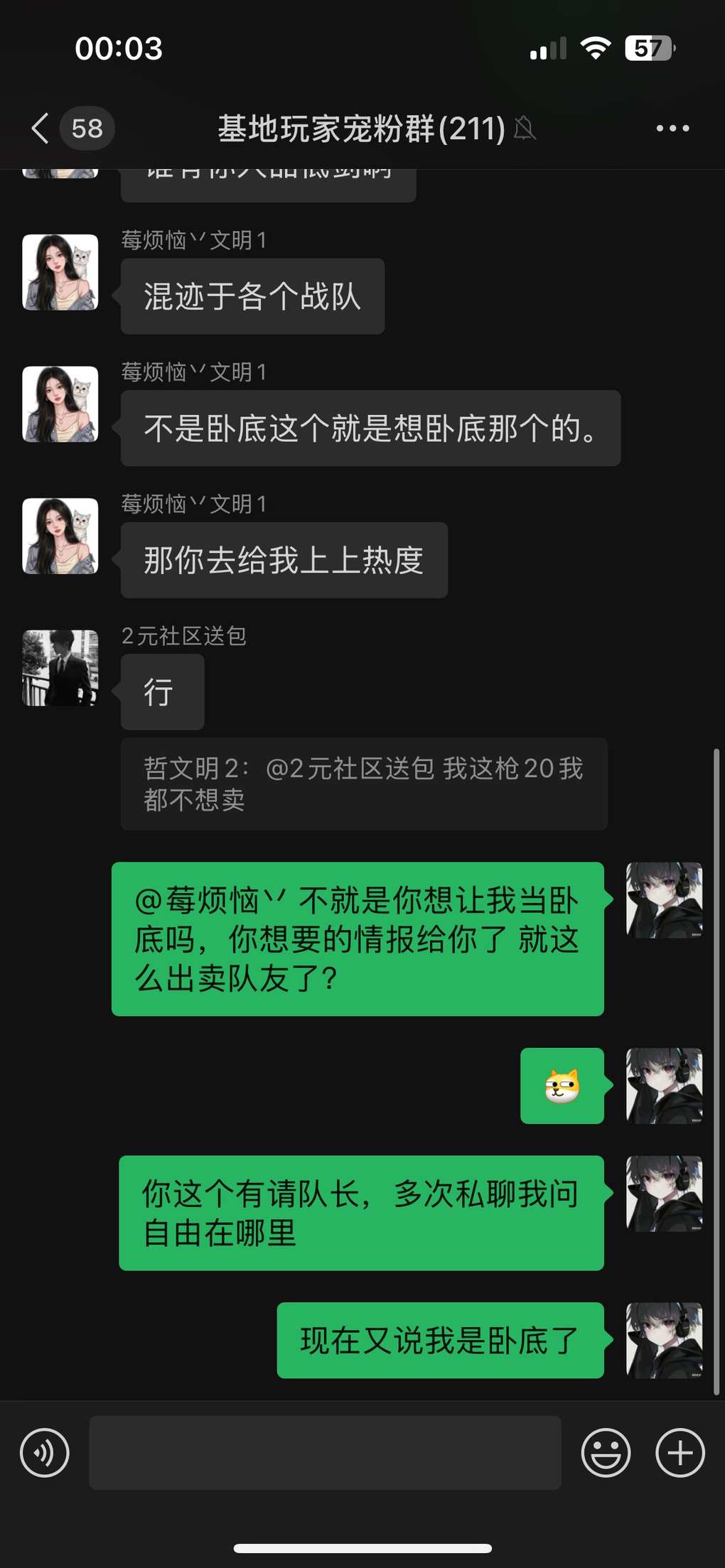
Task: View profile of 2元社区送包
Action: [60, 668]
